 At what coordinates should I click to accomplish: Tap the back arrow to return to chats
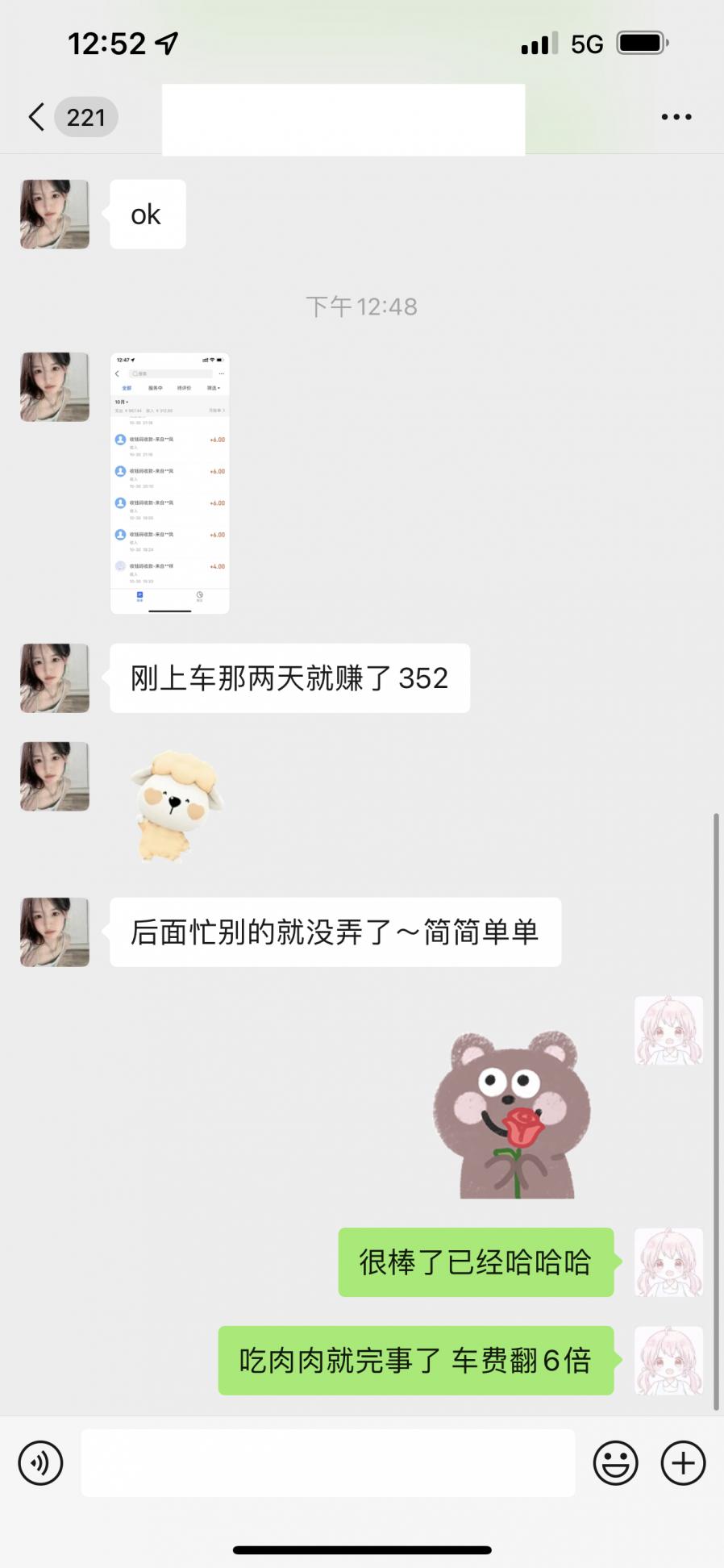click(35, 117)
